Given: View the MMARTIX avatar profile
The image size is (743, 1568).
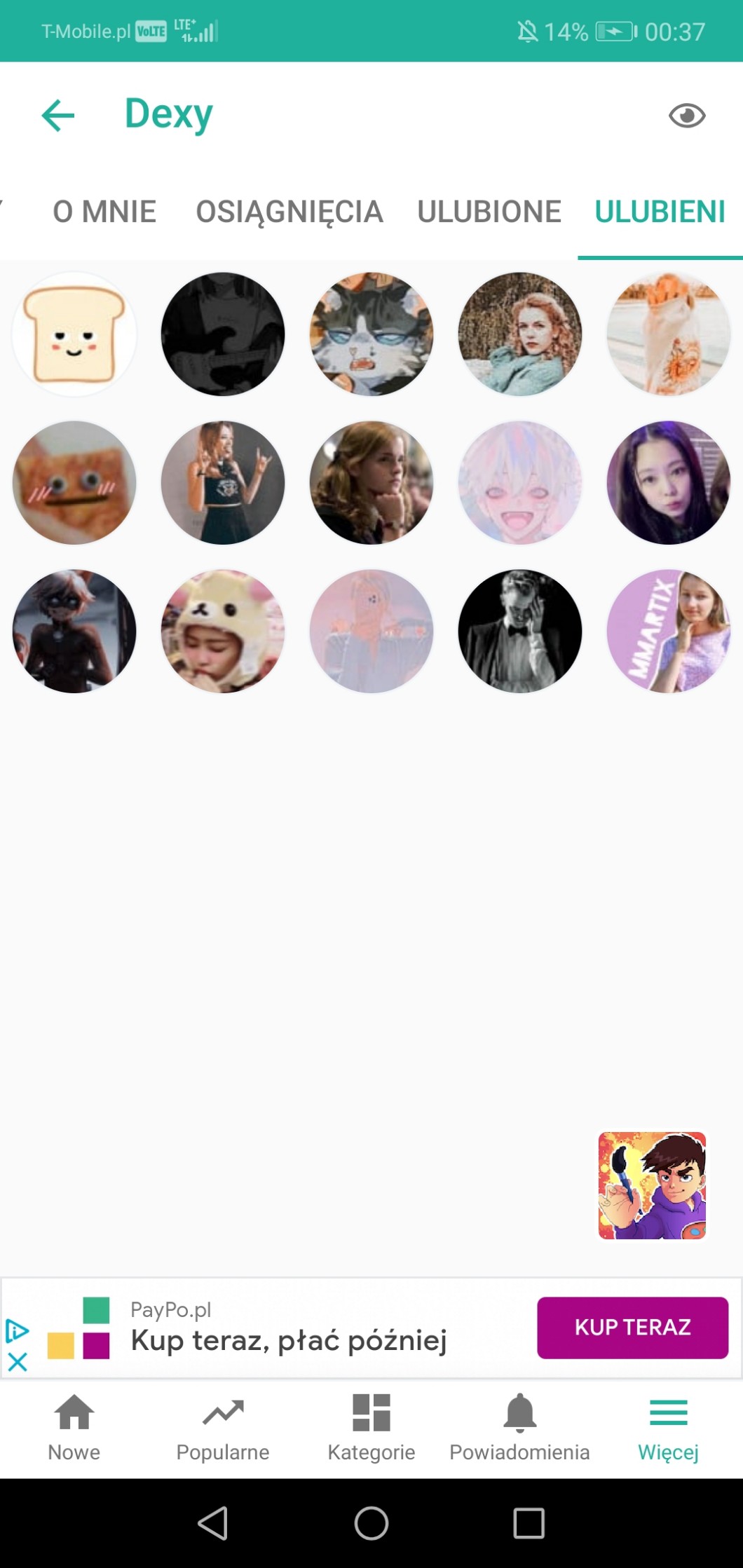Looking at the screenshot, I should pos(668,631).
